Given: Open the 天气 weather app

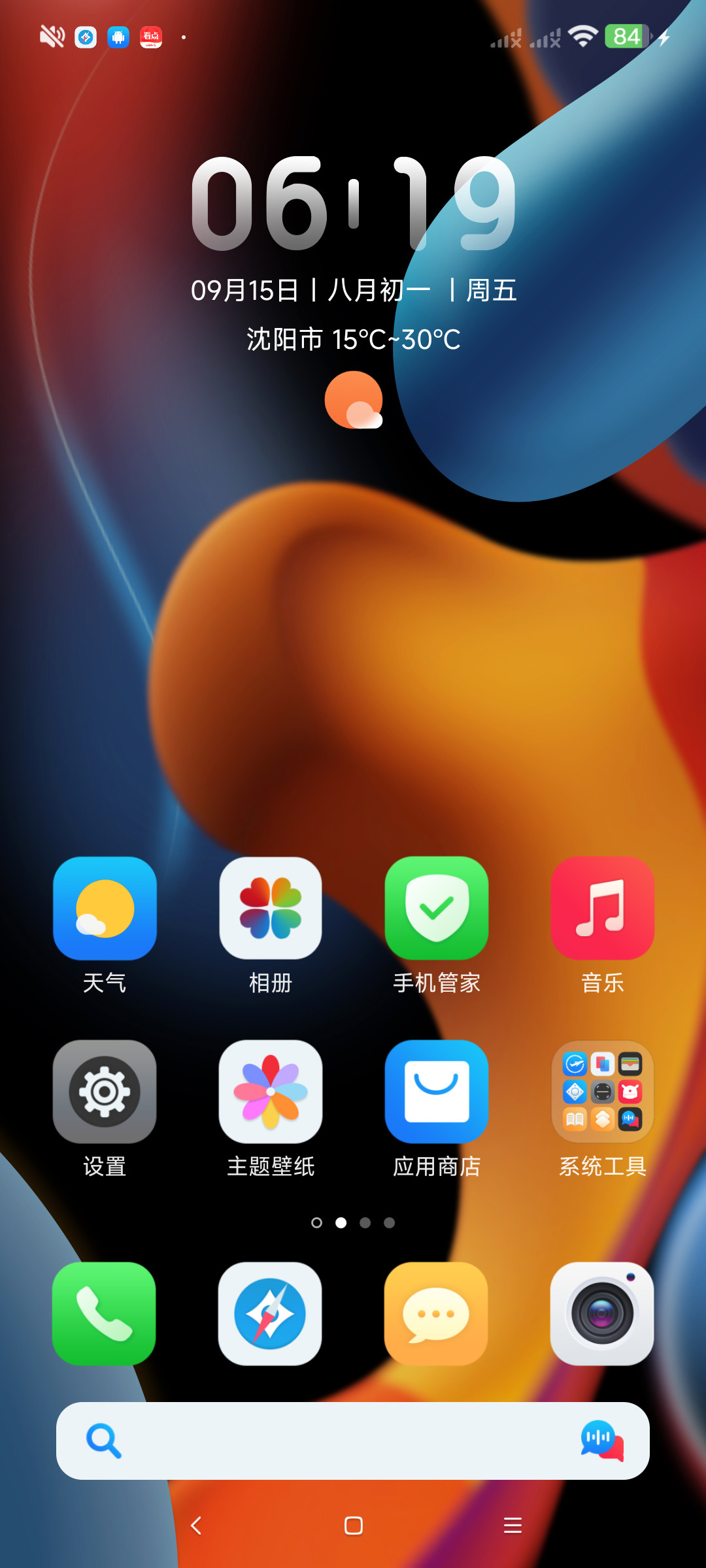Looking at the screenshot, I should 105,908.
